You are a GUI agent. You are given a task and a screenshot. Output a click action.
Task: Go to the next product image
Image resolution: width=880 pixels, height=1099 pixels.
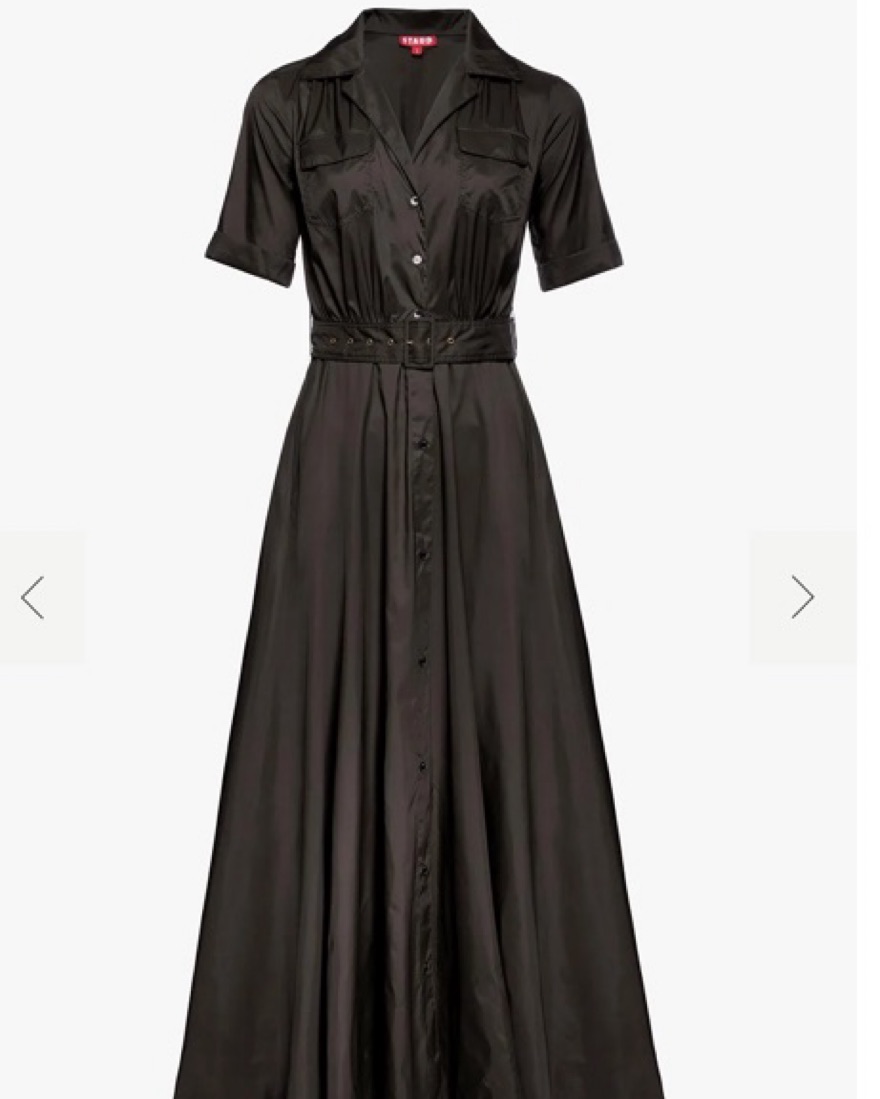(802, 597)
